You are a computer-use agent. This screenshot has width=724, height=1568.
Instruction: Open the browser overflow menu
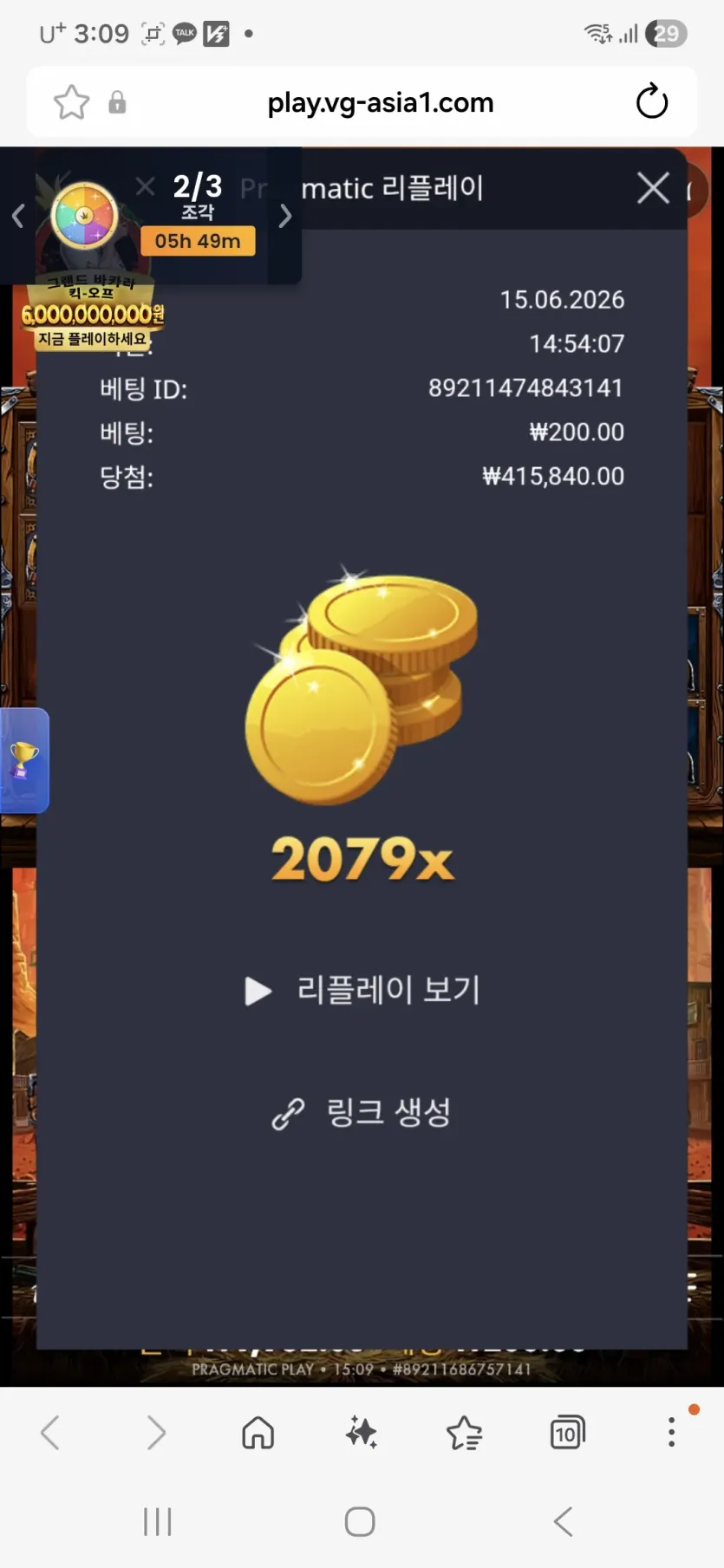coord(671,1433)
